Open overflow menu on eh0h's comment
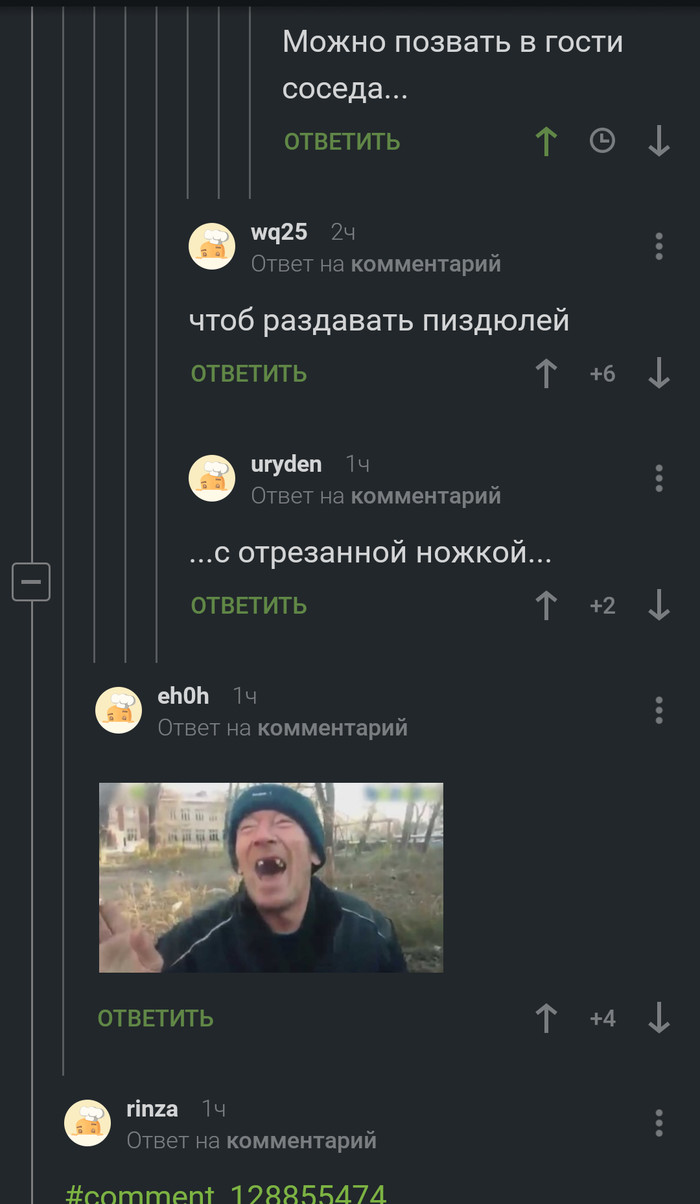 (658, 710)
